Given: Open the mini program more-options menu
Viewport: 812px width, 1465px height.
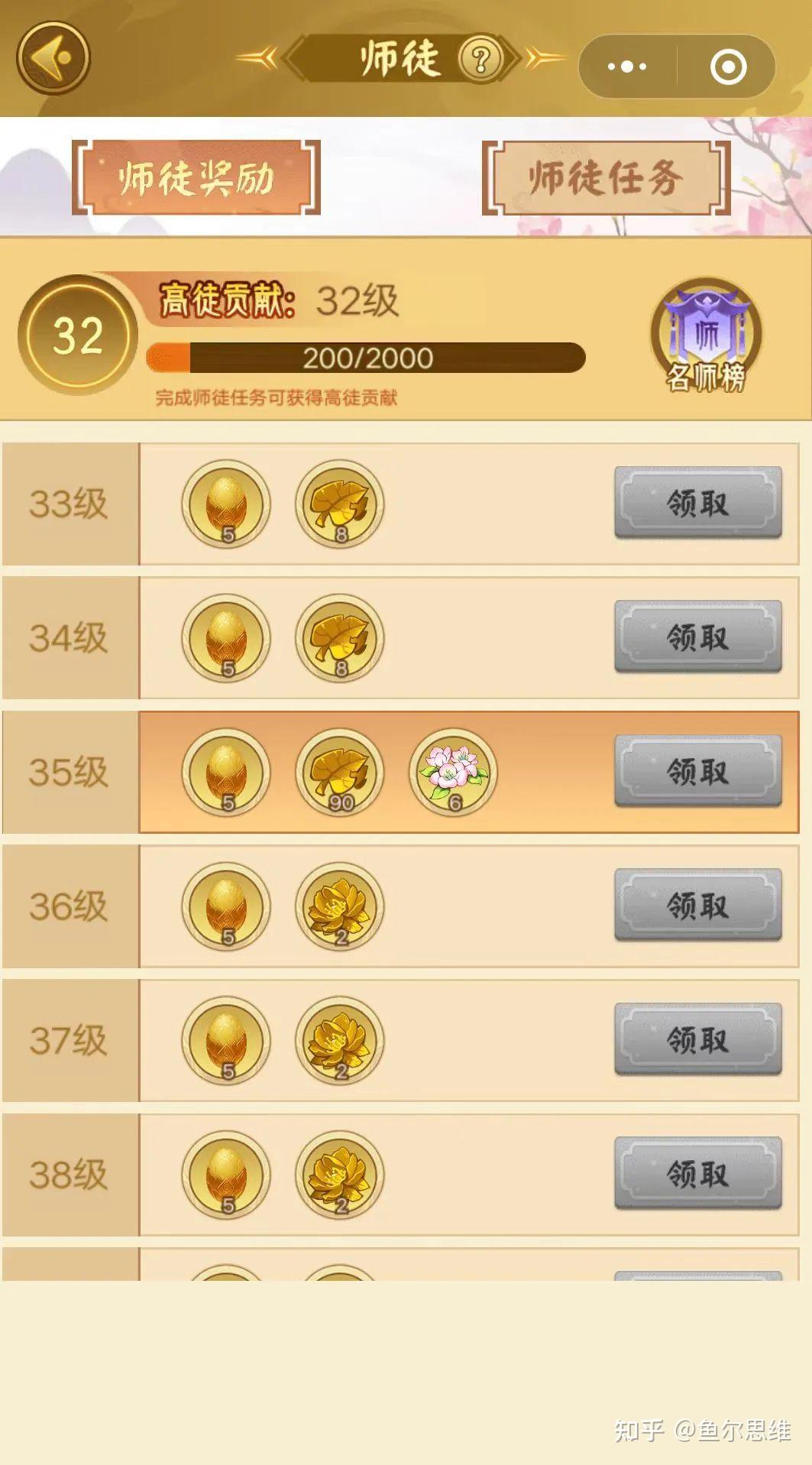Looking at the screenshot, I should click(x=627, y=66).
